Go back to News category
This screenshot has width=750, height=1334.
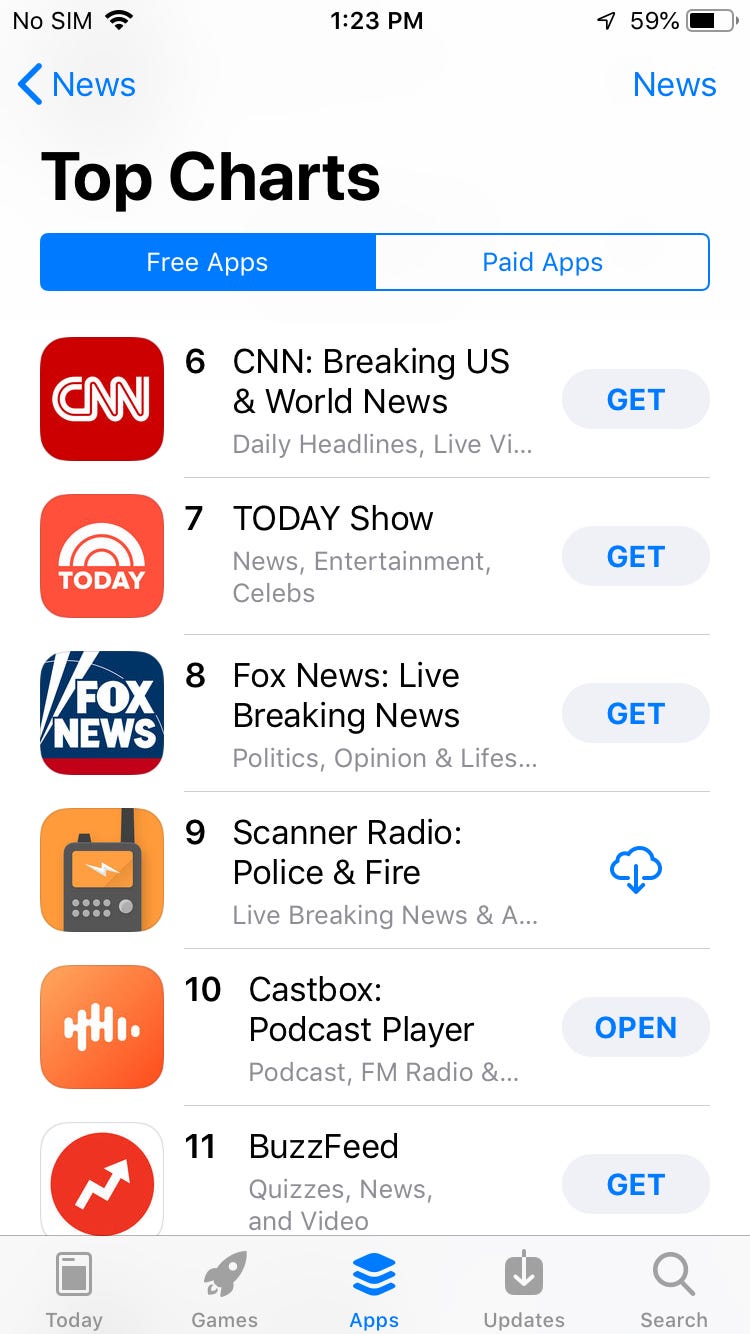click(x=77, y=85)
